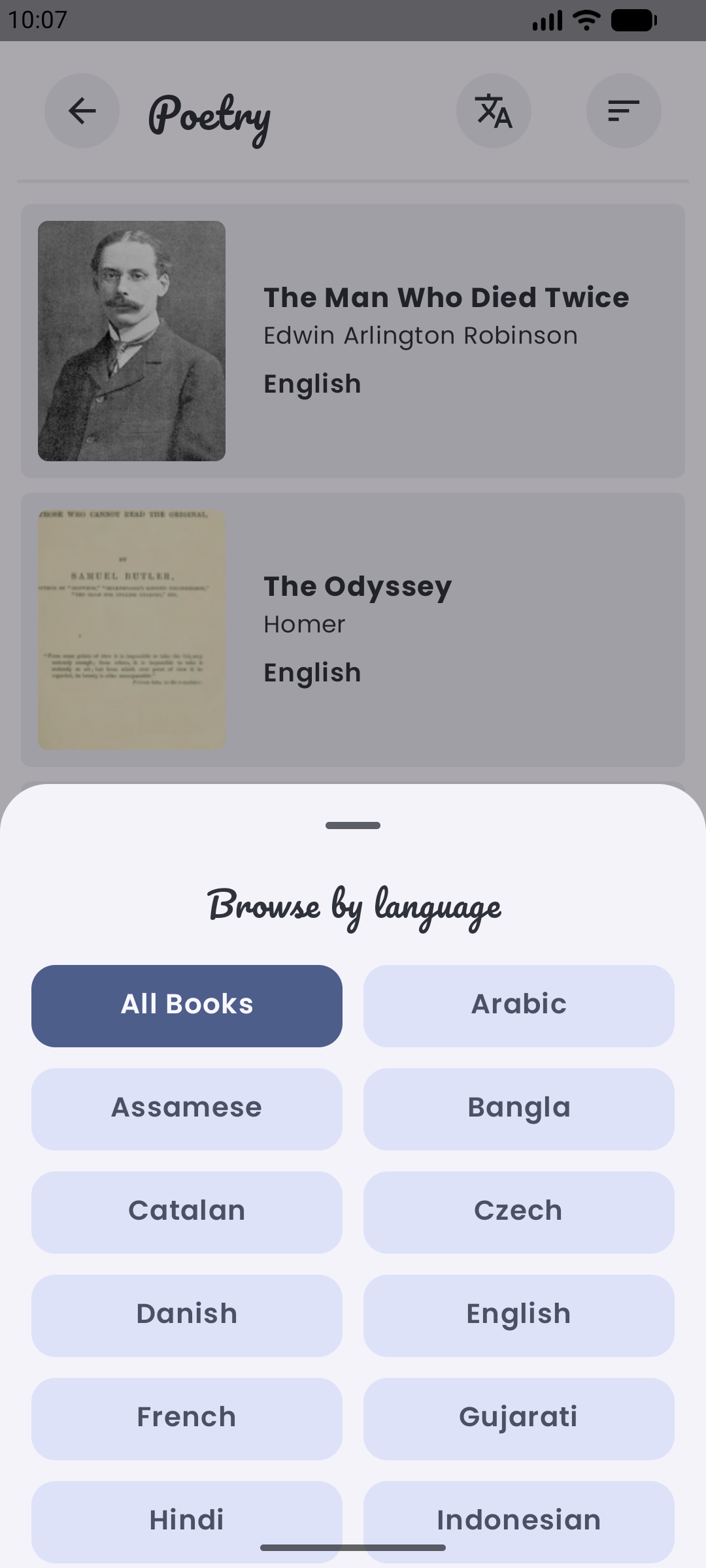This screenshot has width=706, height=1568.
Task: Show only English books
Action: pyautogui.click(x=518, y=1315)
